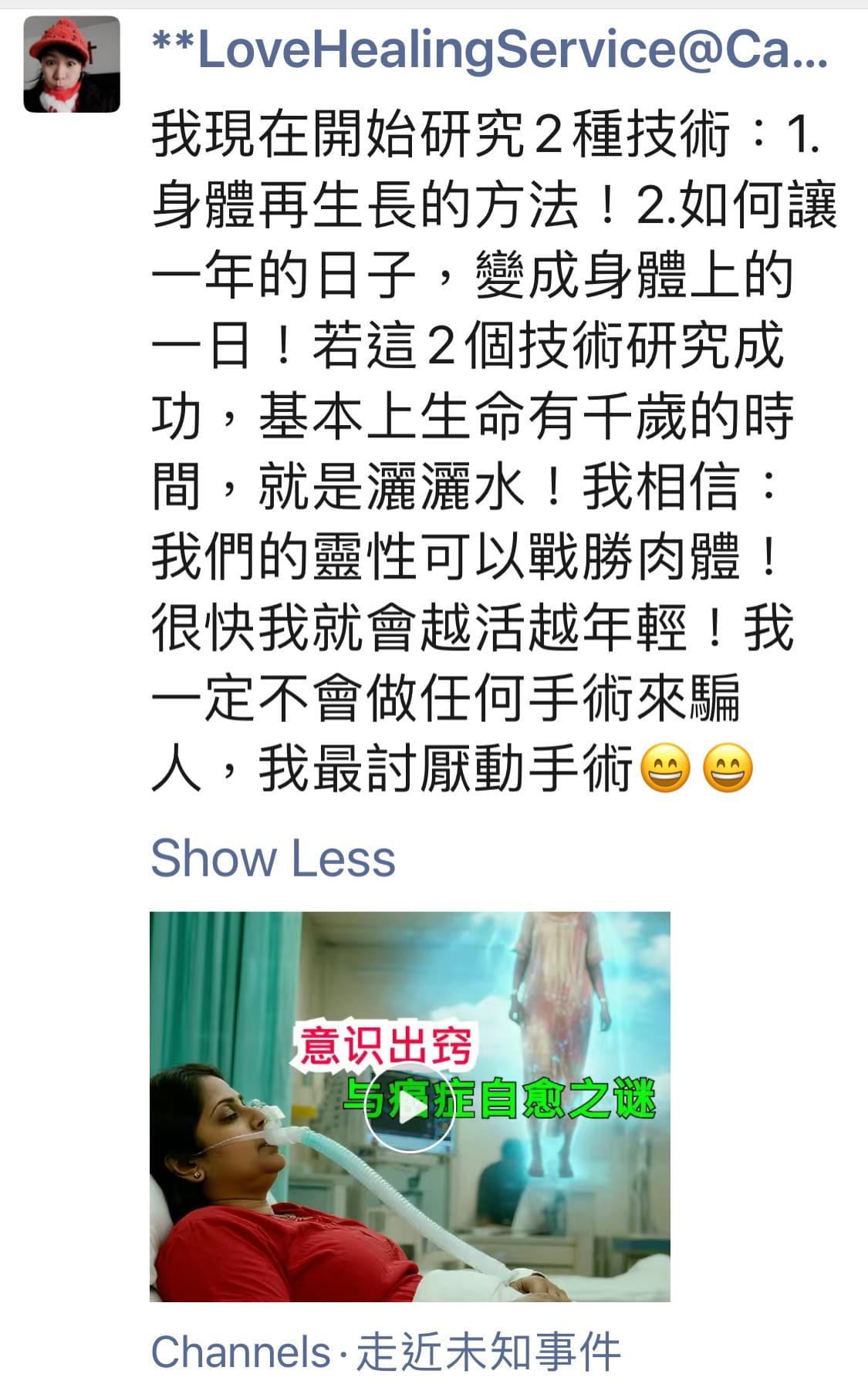Collapse the post with Show Less
Image resolution: width=868 pixels, height=1384 pixels.
[x=272, y=859]
